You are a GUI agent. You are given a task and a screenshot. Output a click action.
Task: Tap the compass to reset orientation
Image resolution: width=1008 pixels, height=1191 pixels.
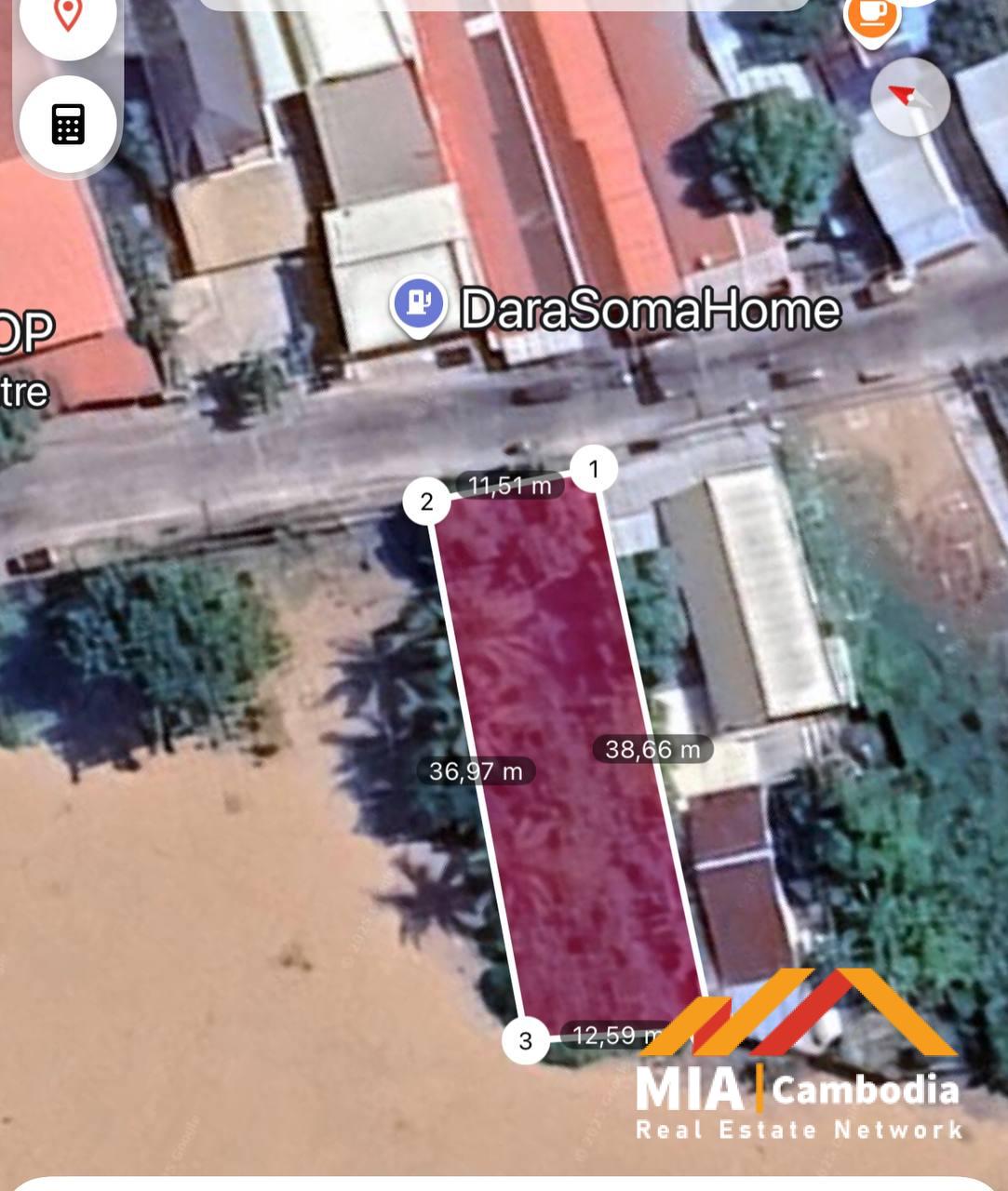pyautogui.click(x=909, y=97)
